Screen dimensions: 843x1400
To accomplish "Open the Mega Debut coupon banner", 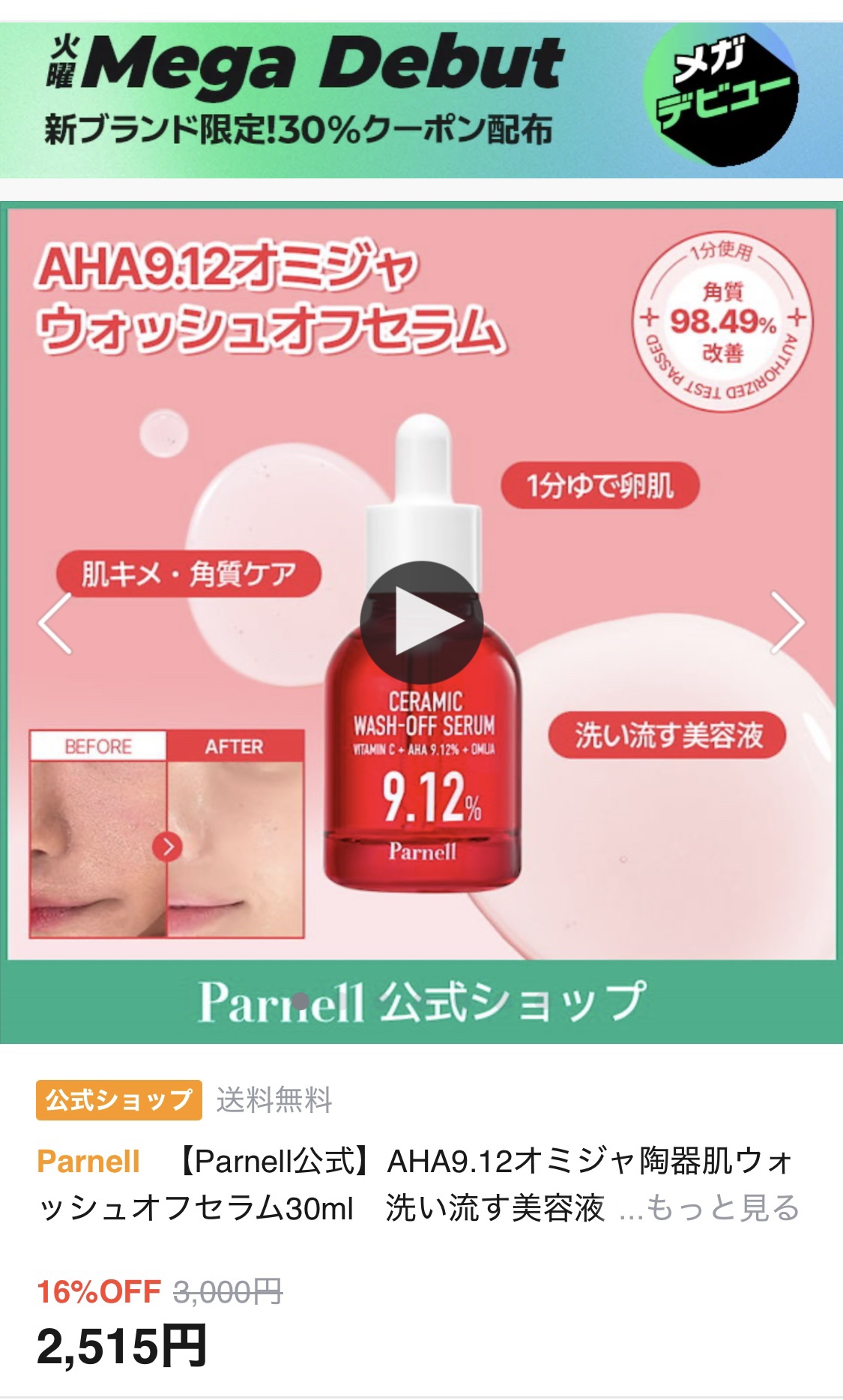I will [x=421, y=100].
